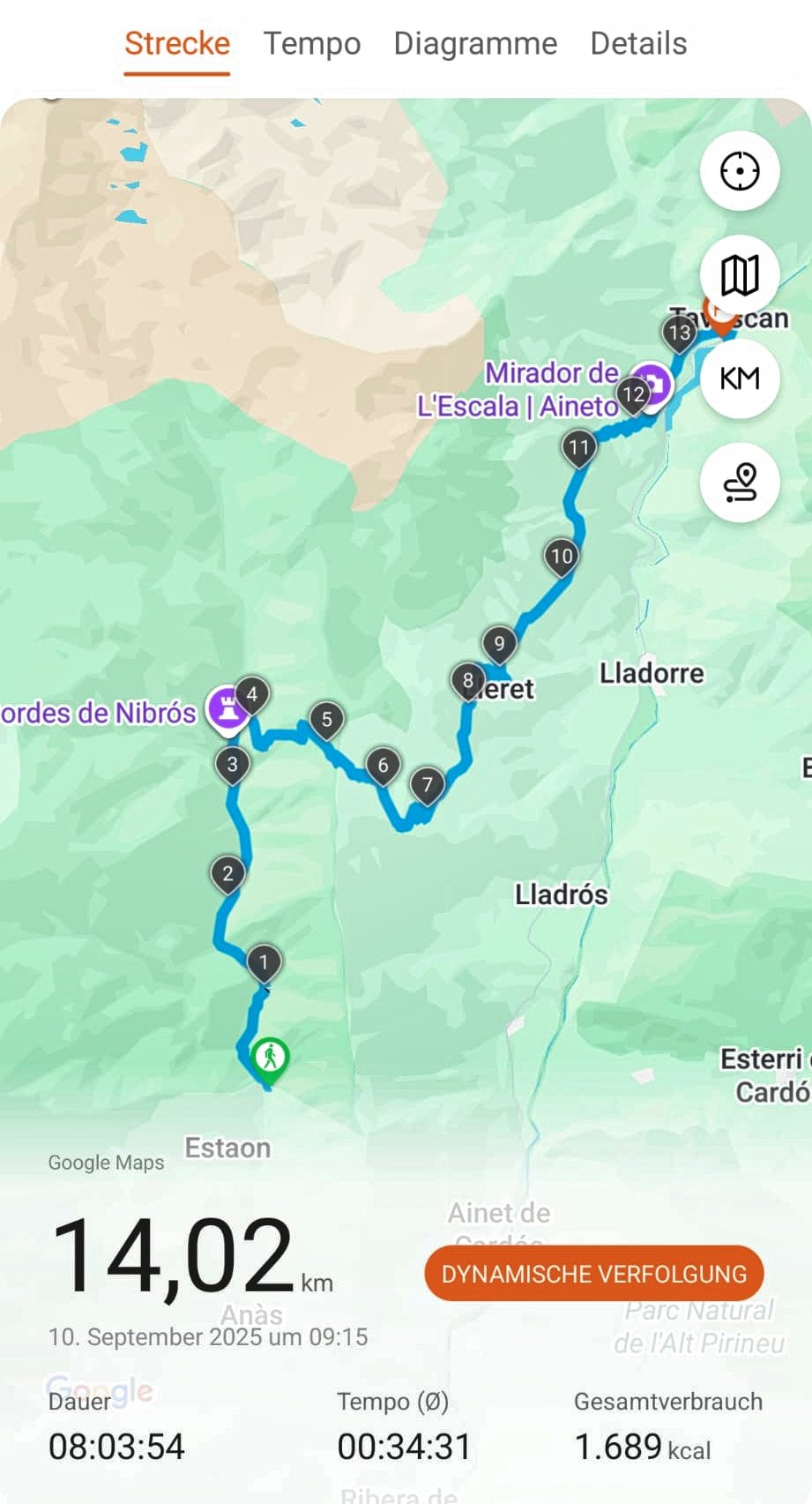The image size is (812, 1504).
Task: Open the Diagramme tab
Action: [x=475, y=43]
